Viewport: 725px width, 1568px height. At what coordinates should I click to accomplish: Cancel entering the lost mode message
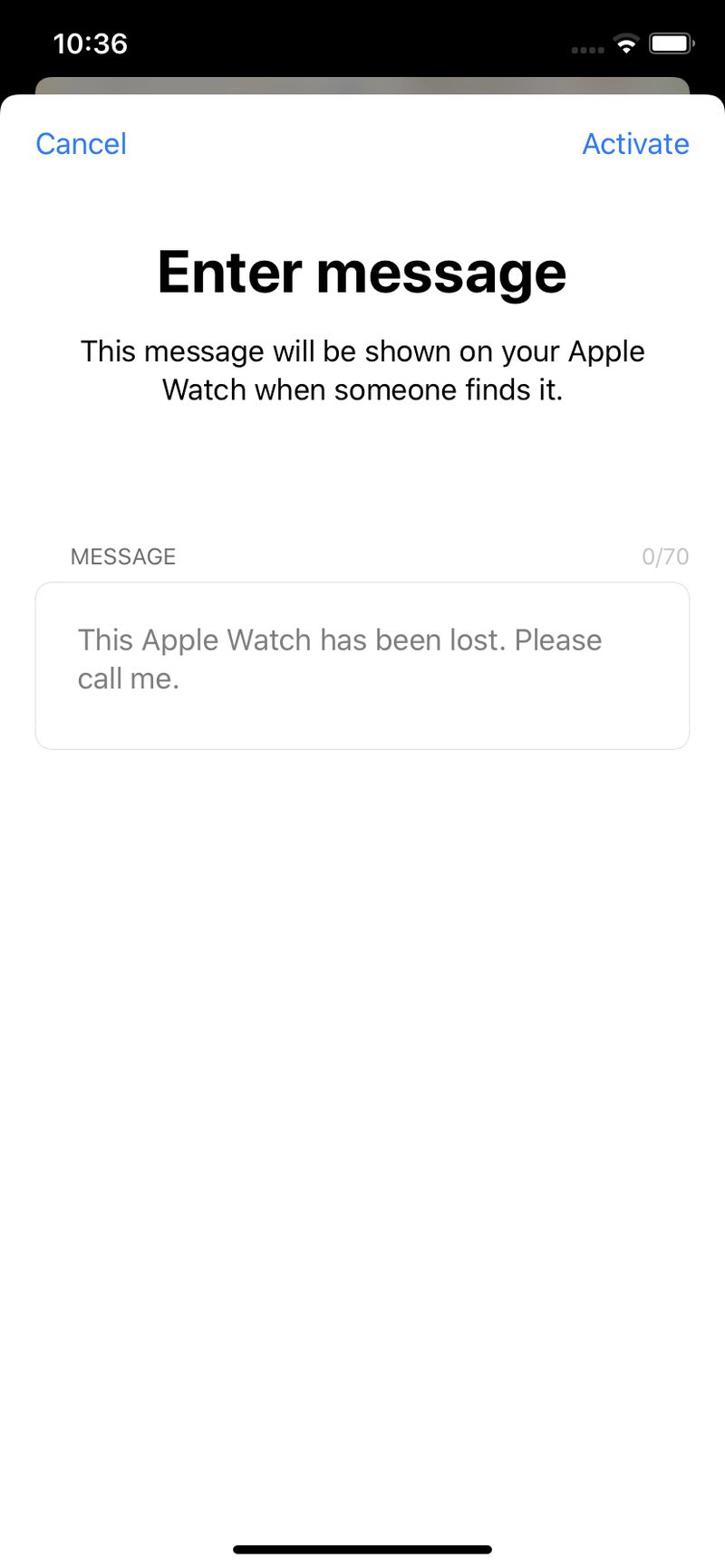[81, 144]
